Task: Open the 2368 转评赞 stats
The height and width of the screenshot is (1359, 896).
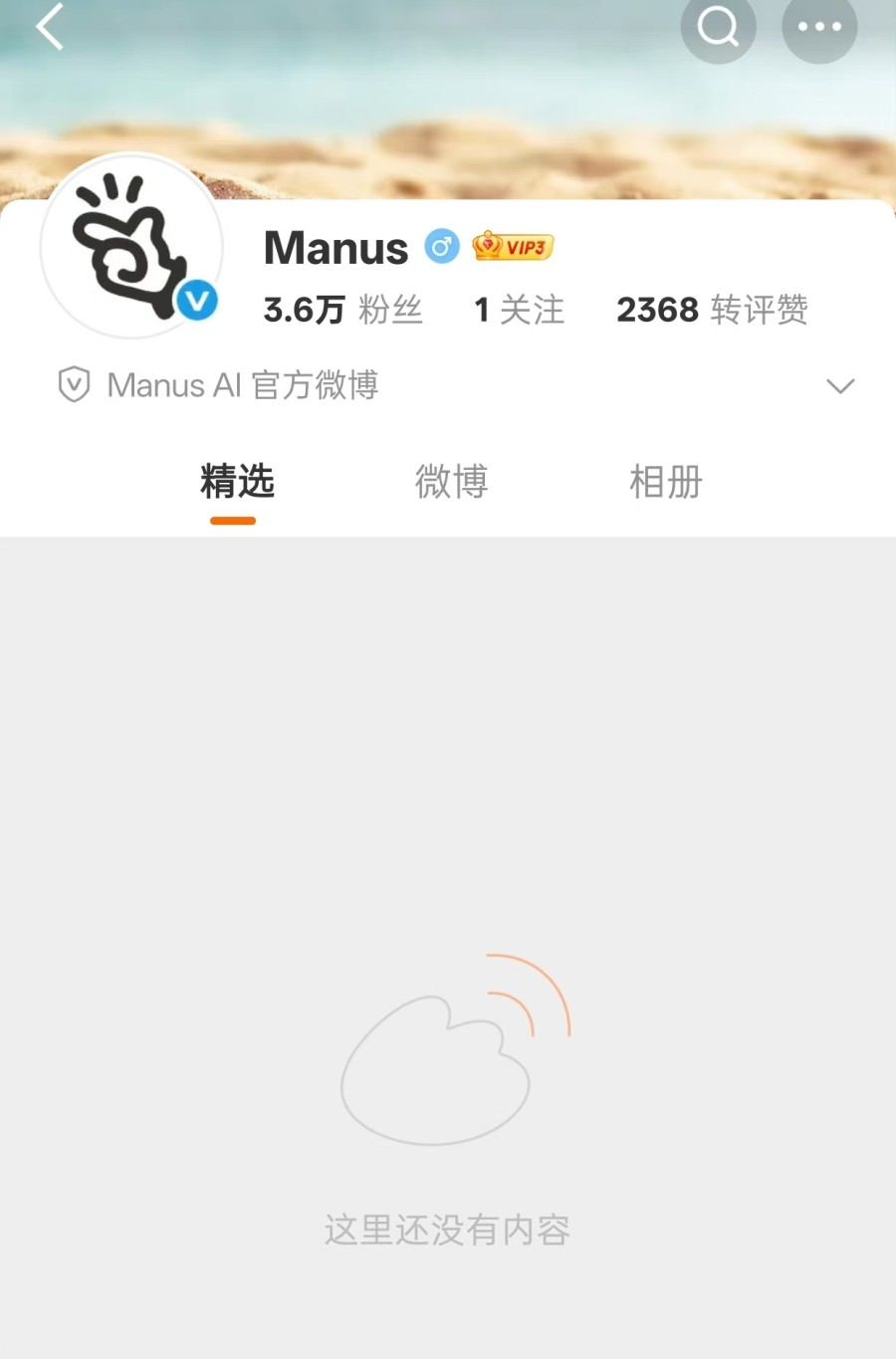Action: (712, 310)
